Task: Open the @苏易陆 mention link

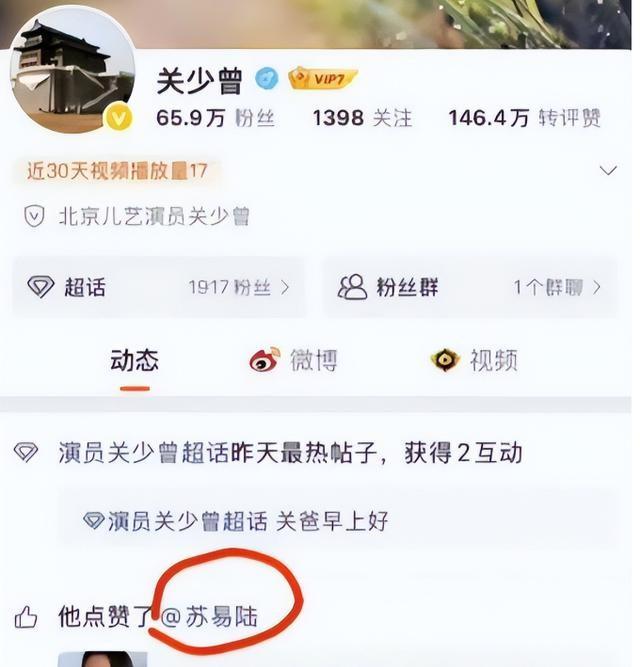Action: 209,617
